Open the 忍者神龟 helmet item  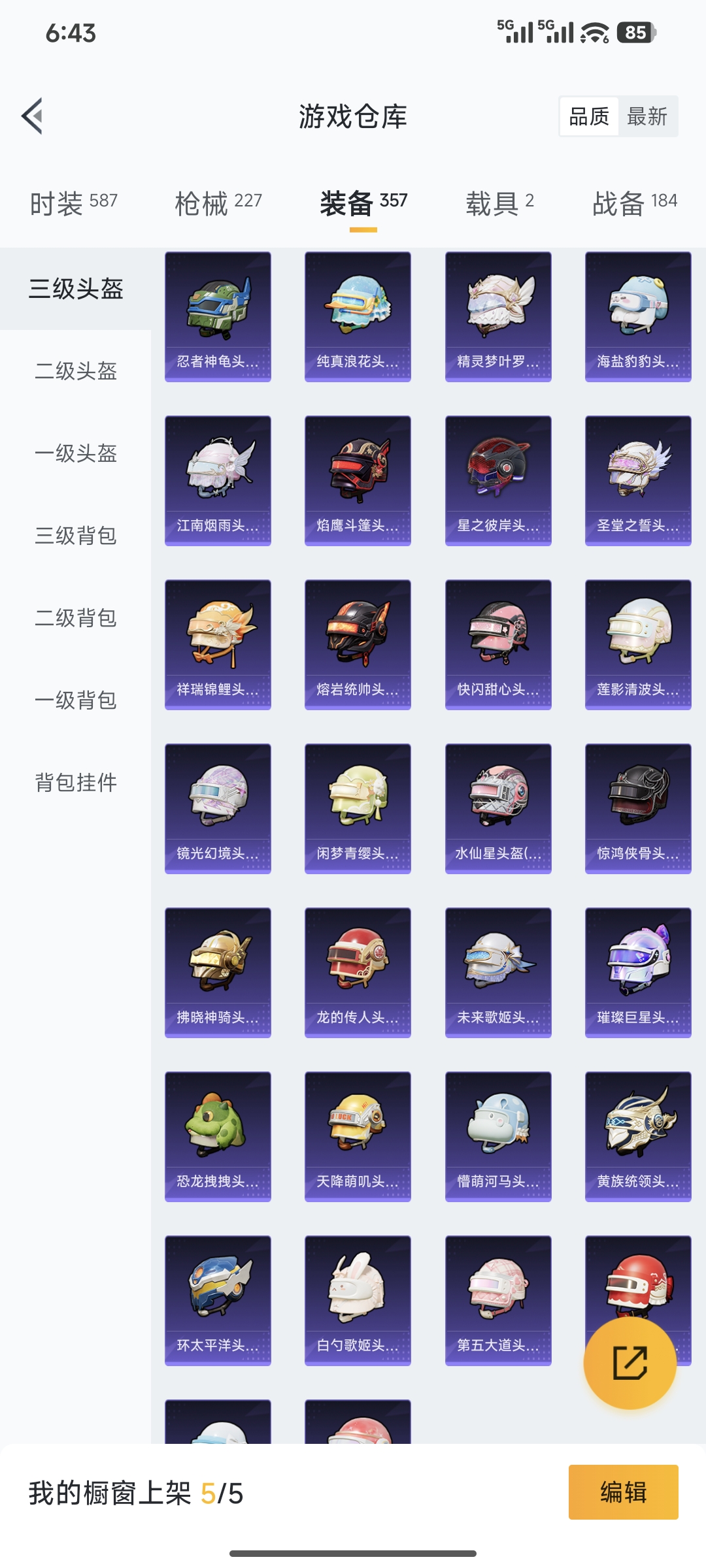click(217, 314)
